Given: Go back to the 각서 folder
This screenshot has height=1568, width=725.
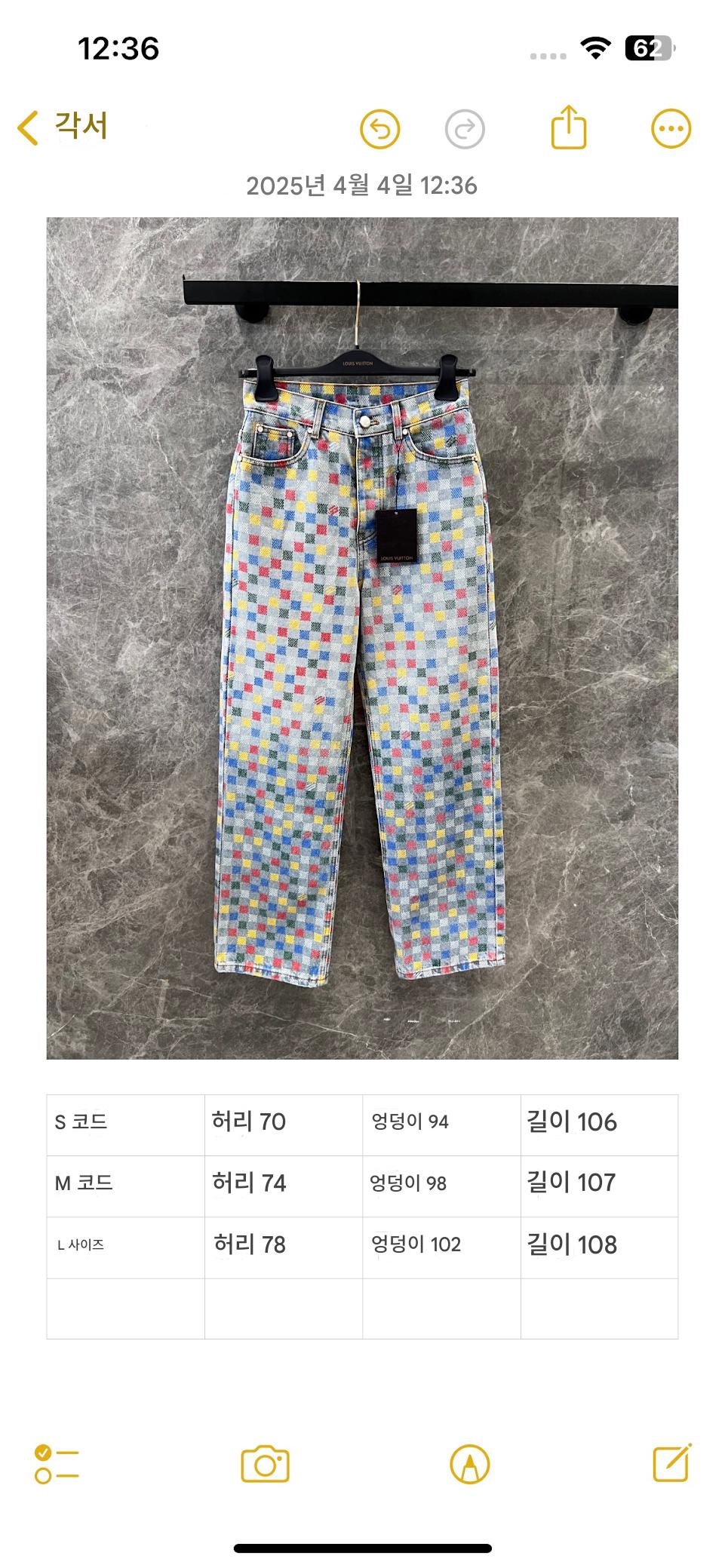Looking at the screenshot, I should click(x=63, y=127).
